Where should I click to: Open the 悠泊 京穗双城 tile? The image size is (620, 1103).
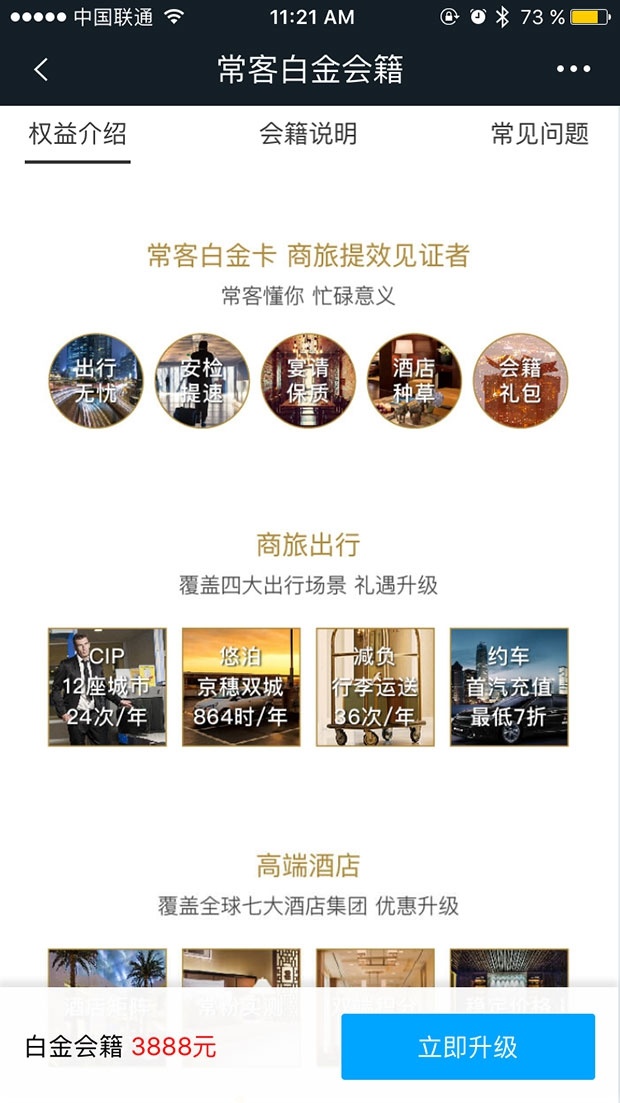[x=241, y=687]
